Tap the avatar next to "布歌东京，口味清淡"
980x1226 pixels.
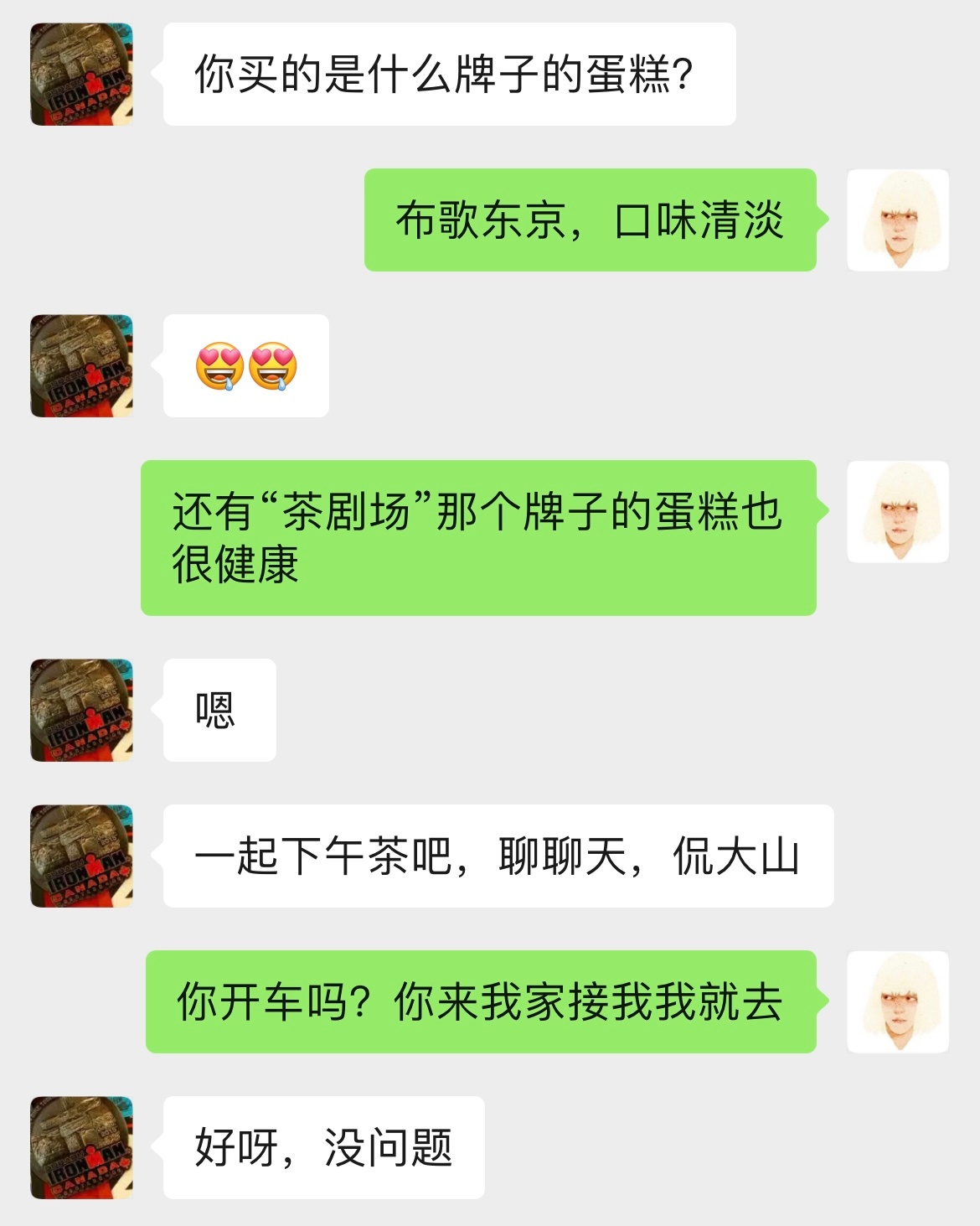coord(897,220)
